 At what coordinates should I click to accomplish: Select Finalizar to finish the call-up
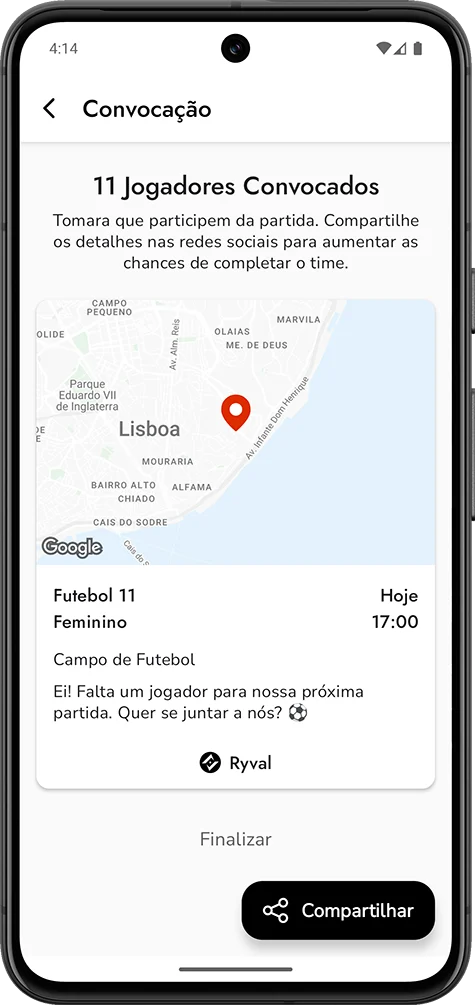[236, 839]
